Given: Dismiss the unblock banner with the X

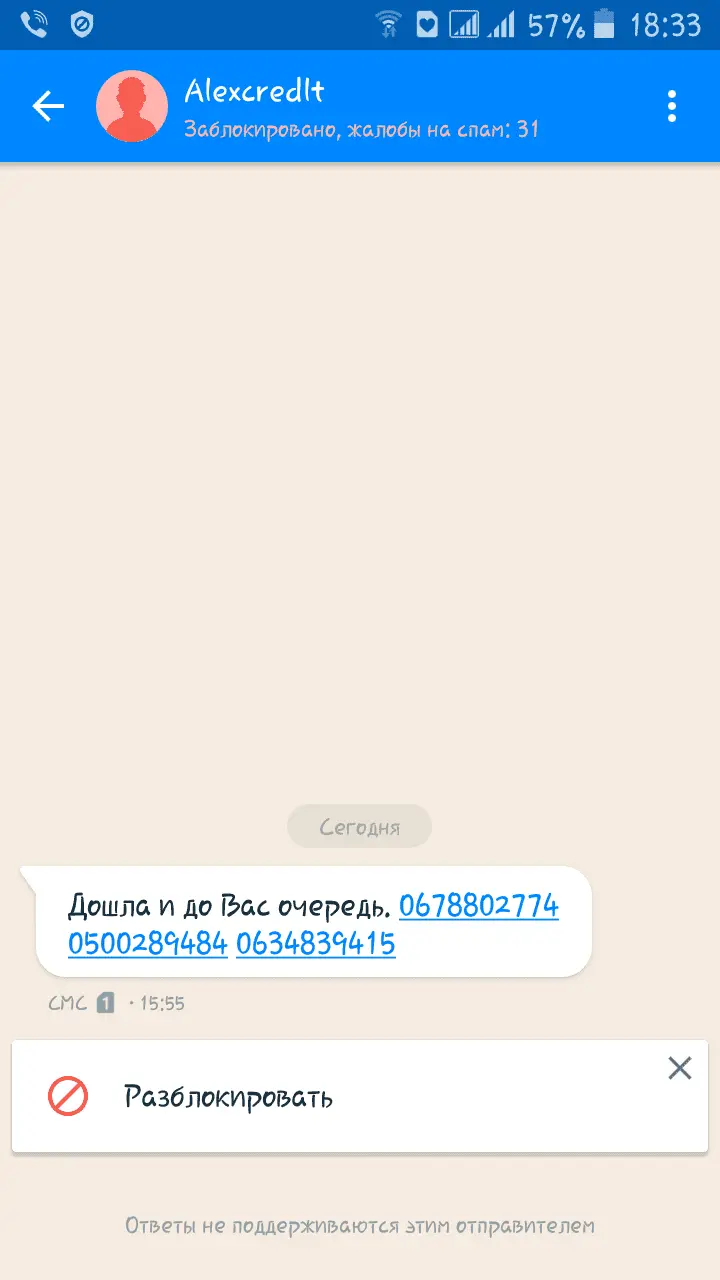Looking at the screenshot, I should [680, 1068].
